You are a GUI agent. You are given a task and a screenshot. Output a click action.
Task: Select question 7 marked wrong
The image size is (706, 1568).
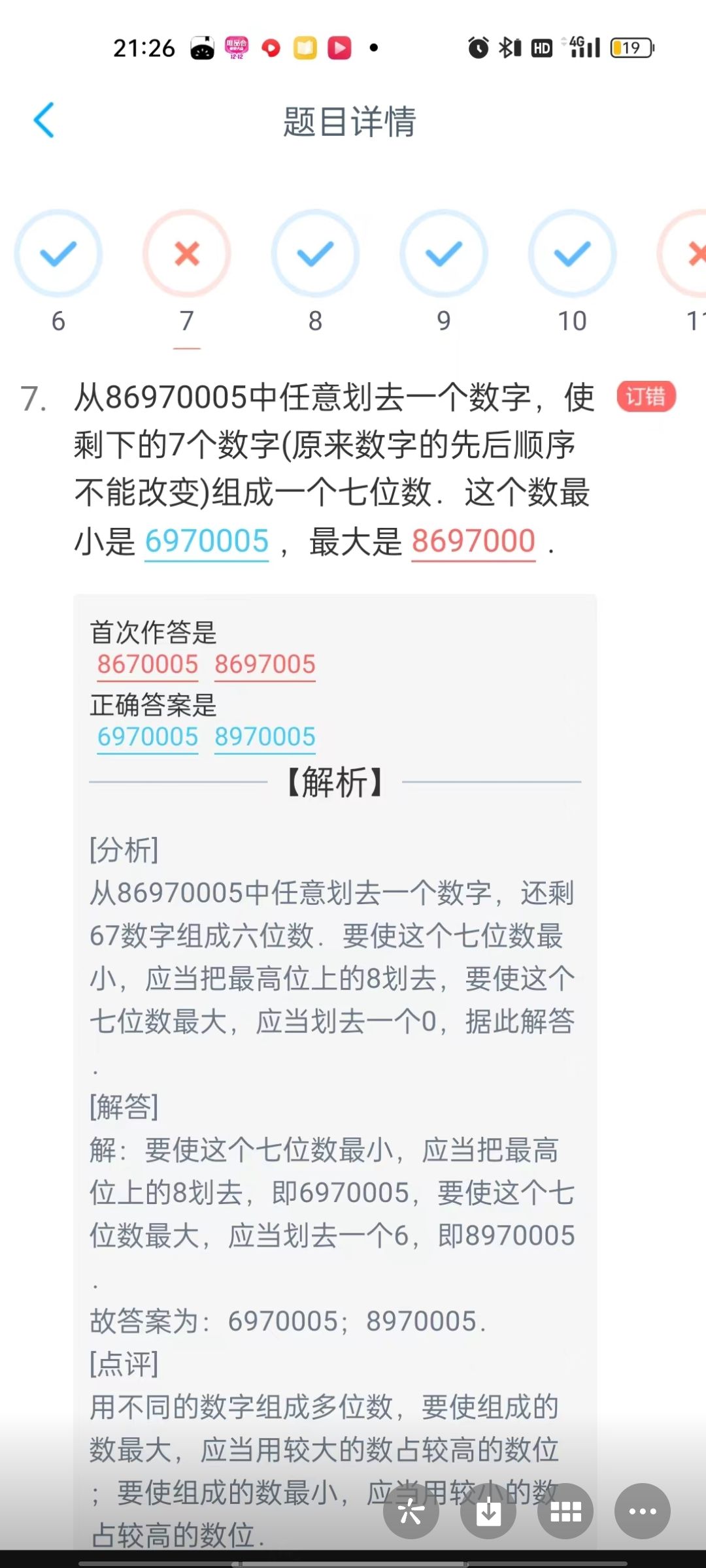coord(187,254)
